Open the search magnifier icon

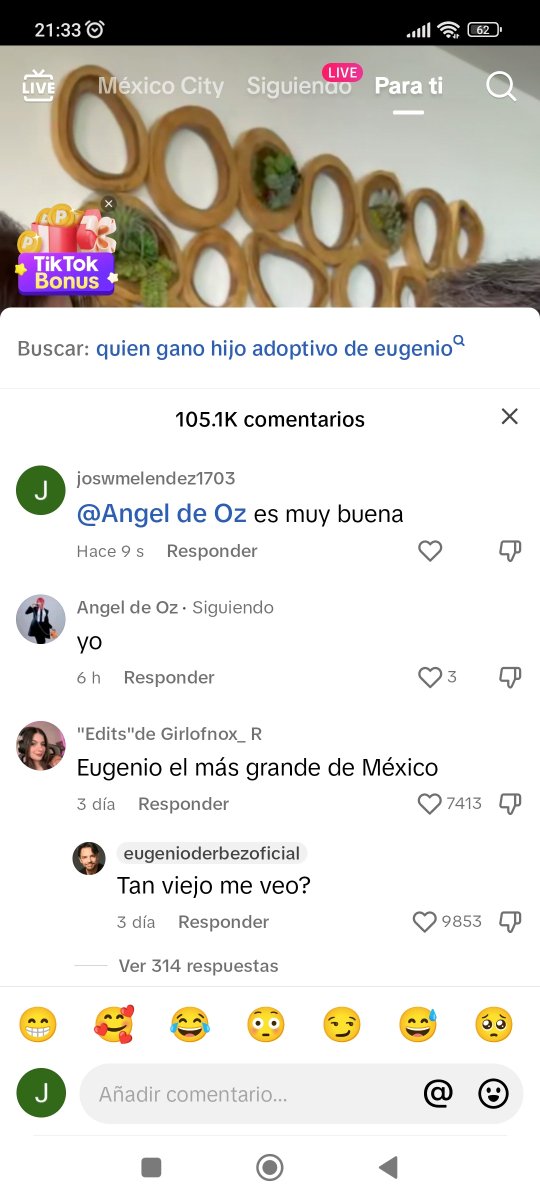click(501, 86)
